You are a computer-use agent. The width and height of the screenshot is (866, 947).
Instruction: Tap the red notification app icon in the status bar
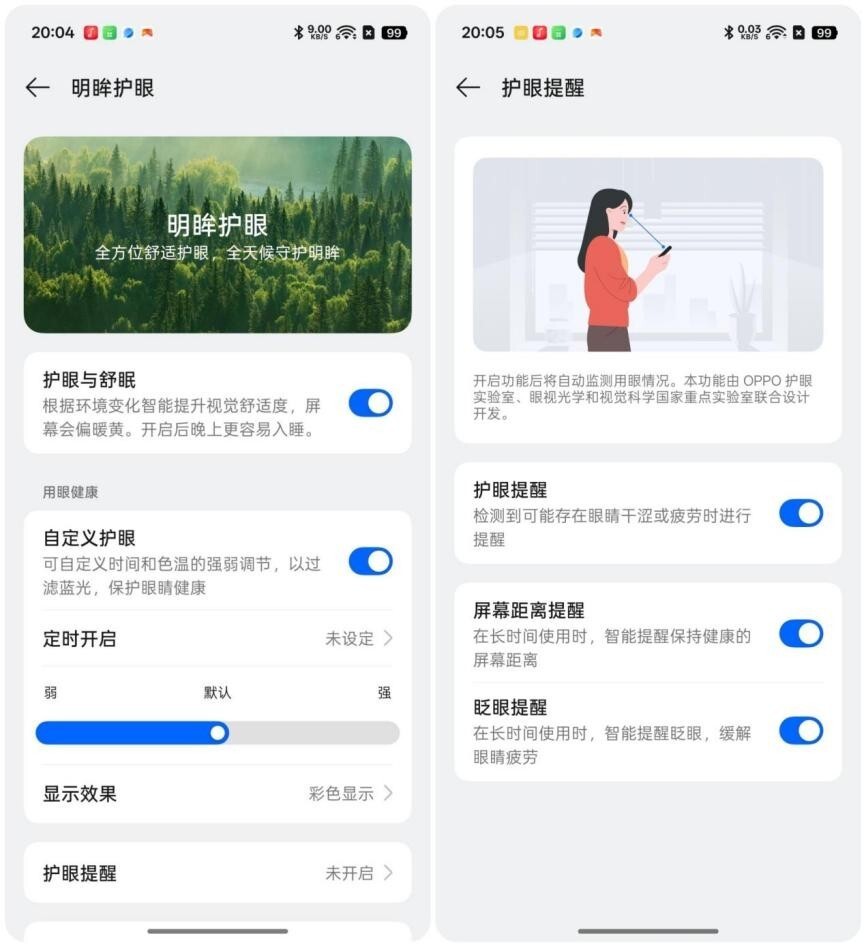90,31
